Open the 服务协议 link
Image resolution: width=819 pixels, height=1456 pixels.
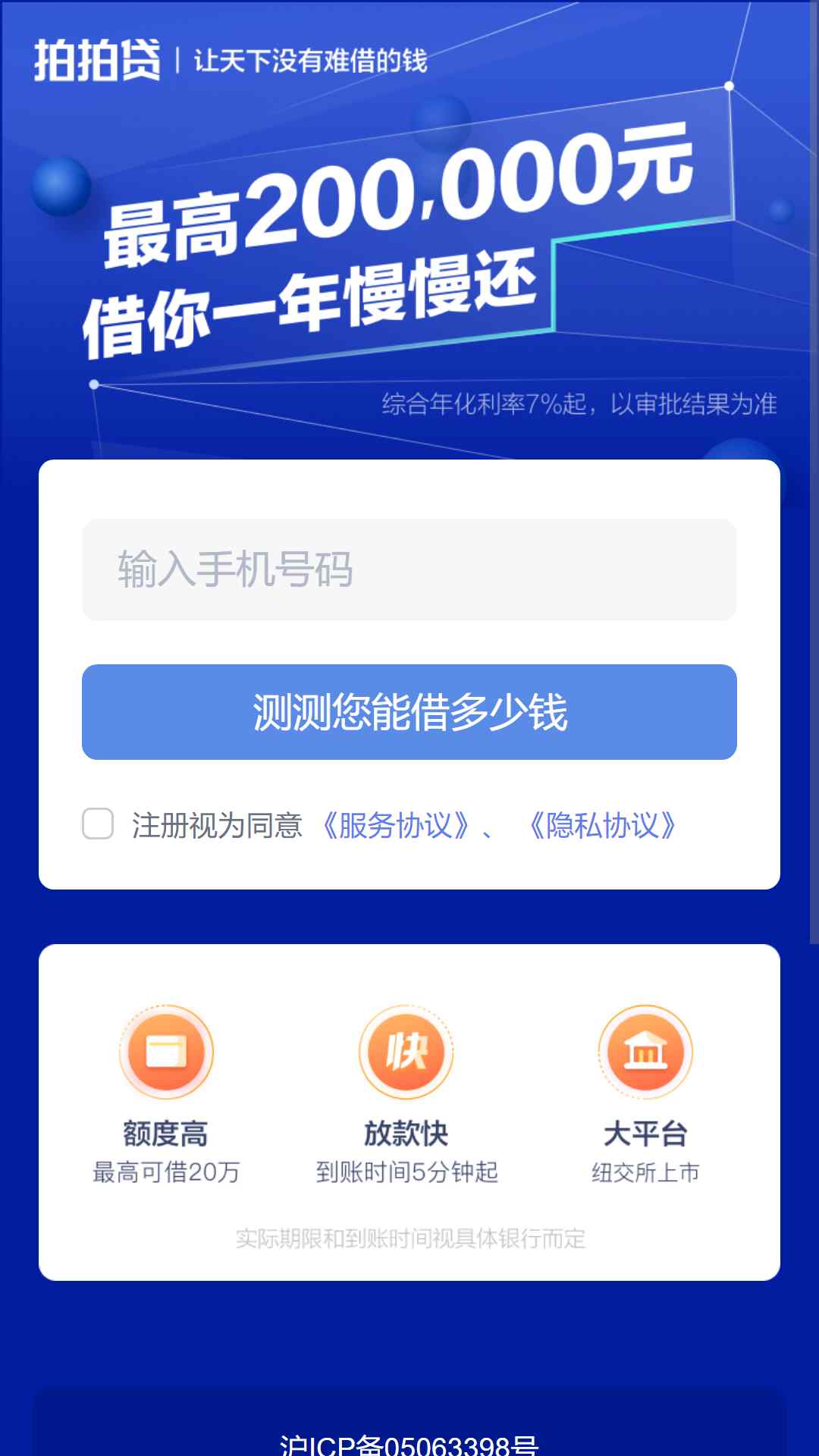[x=396, y=825]
